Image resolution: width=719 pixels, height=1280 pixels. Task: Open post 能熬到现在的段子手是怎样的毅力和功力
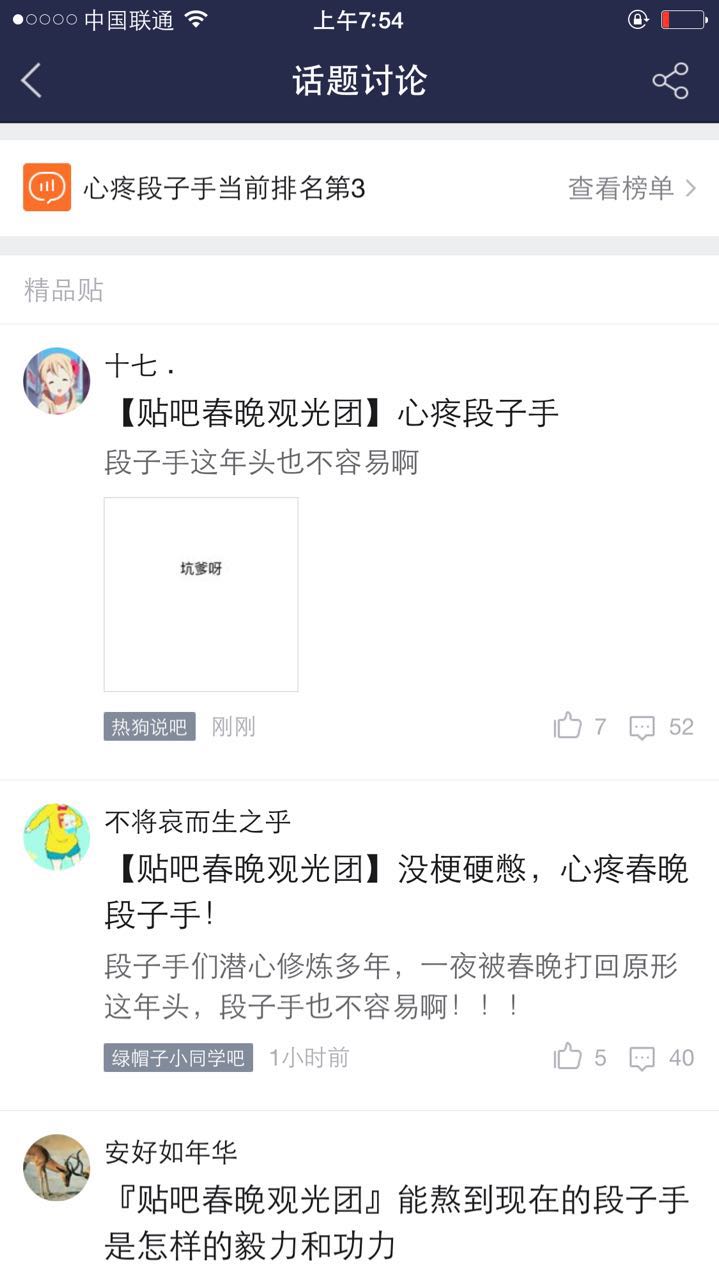pos(395,1221)
